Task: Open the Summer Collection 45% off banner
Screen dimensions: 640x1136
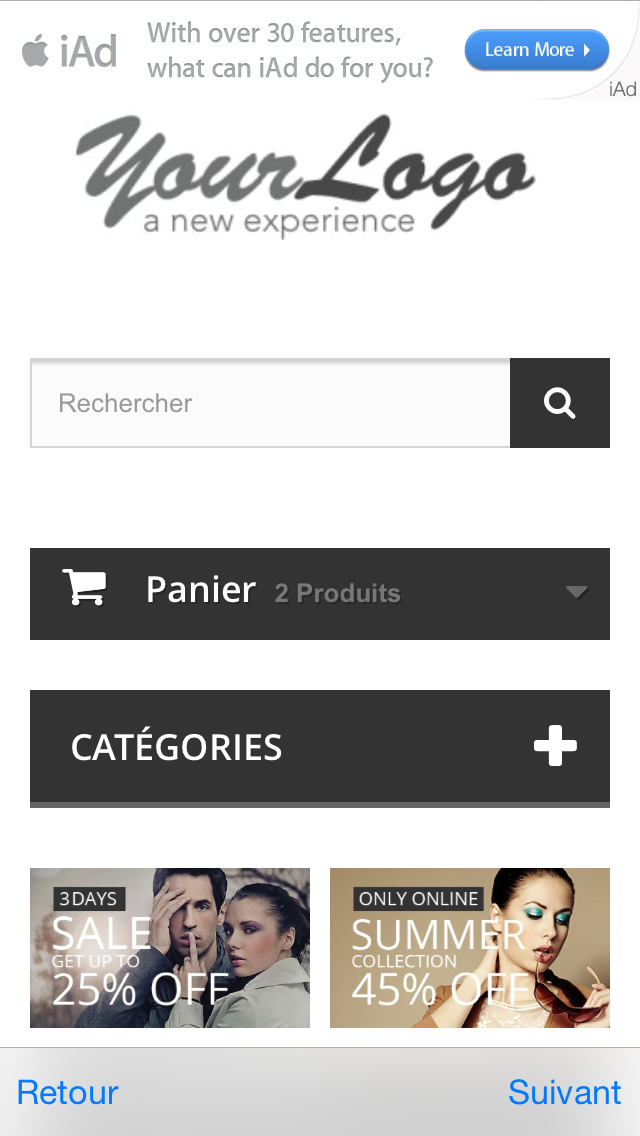Action: [470, 948]
